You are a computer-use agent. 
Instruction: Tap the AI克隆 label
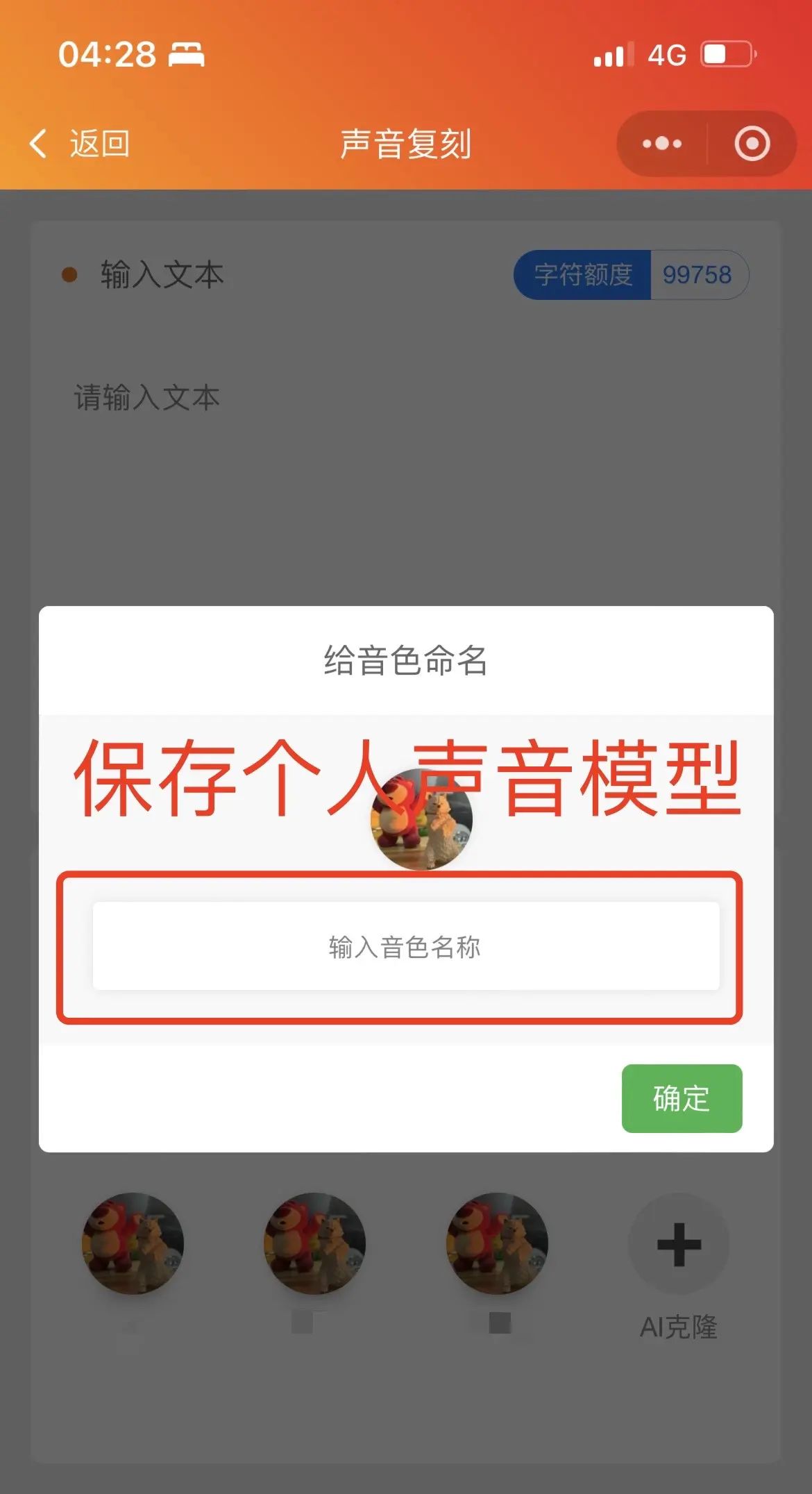tap(678, 1327)
